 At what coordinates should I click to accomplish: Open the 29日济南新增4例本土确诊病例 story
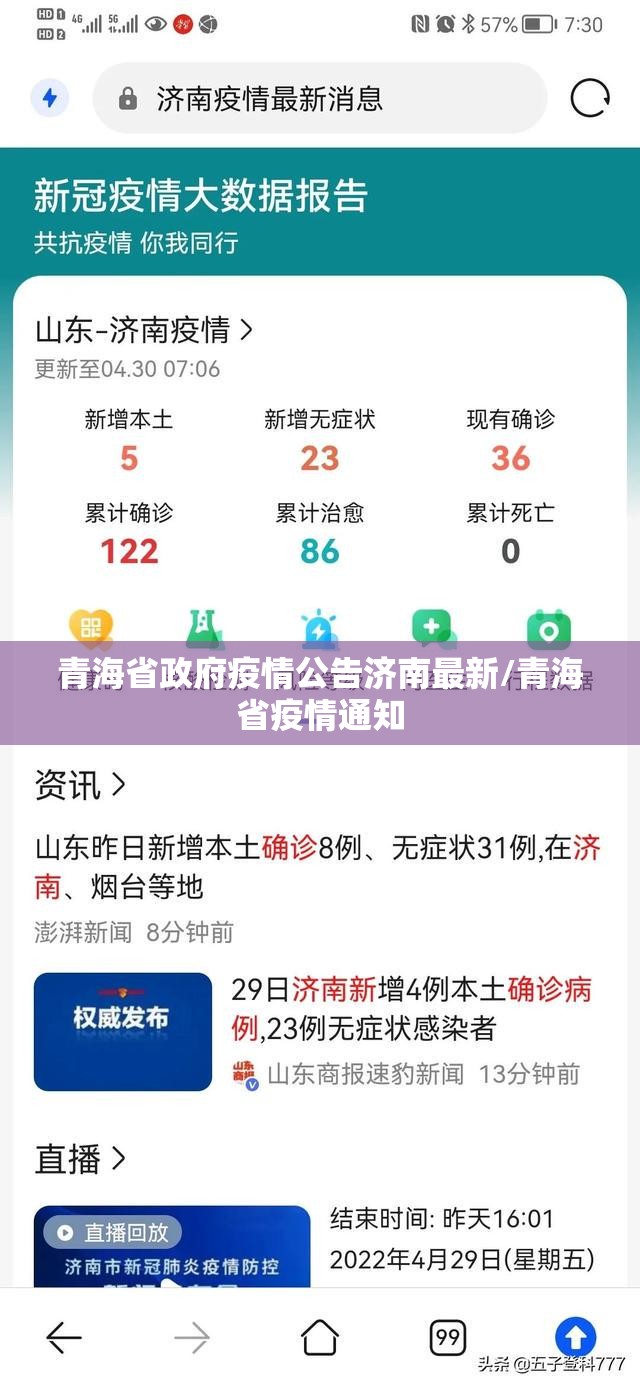click(x=411, y=1008)
